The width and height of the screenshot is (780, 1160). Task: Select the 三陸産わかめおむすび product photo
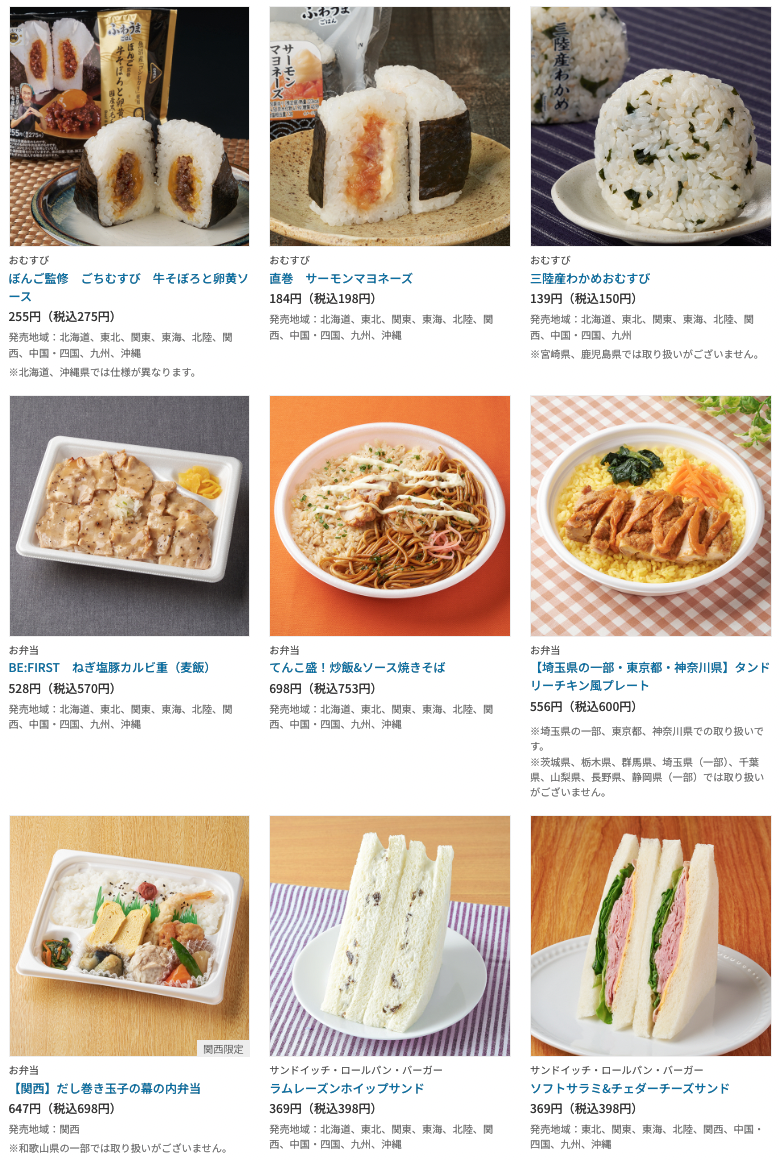650,127
